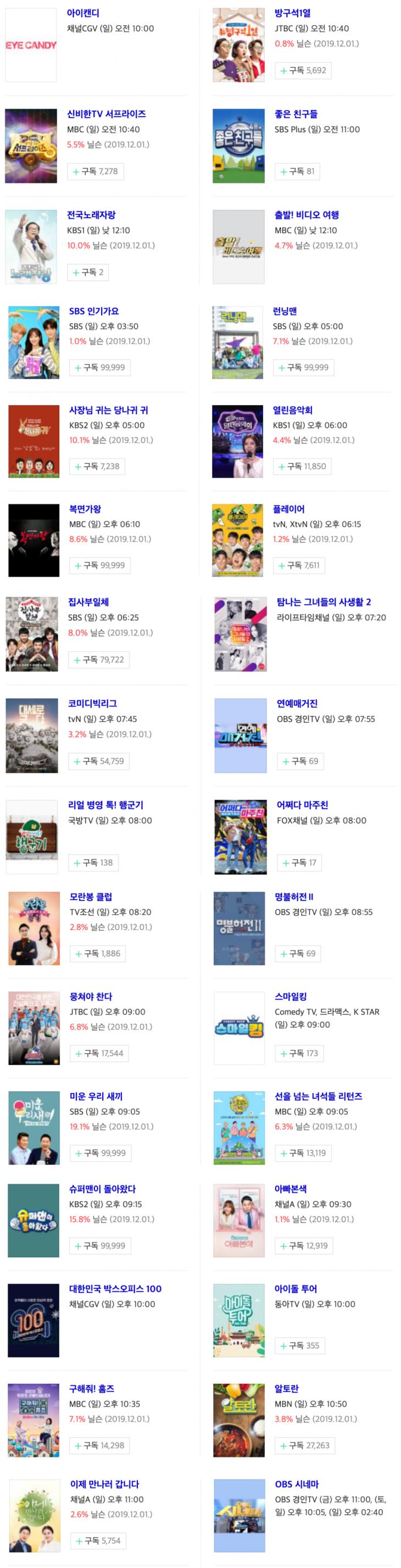This screenshot has height=1568, width=401.
Task: Open the OBS 시네마 title link
Action: pos(296,1484)
